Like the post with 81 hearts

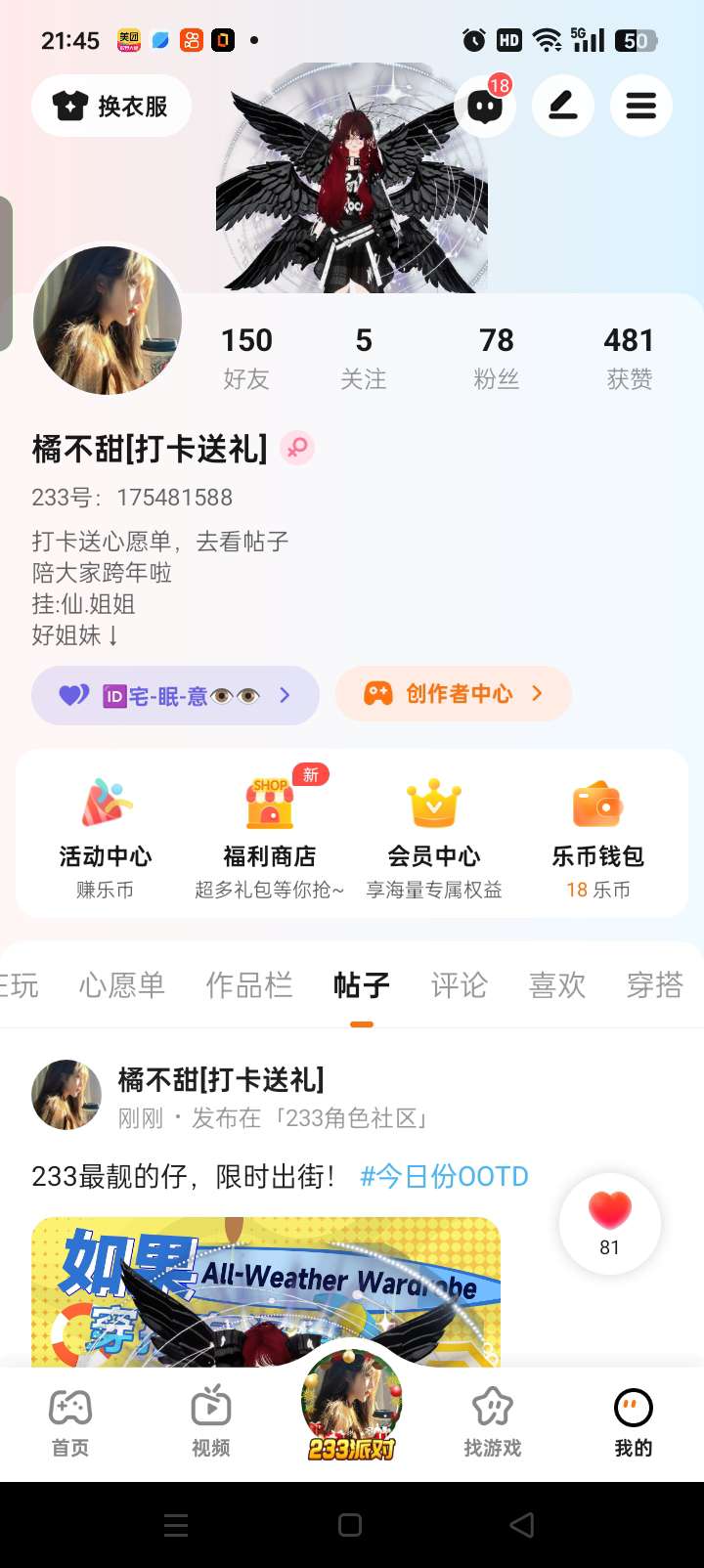[610, 1222]
